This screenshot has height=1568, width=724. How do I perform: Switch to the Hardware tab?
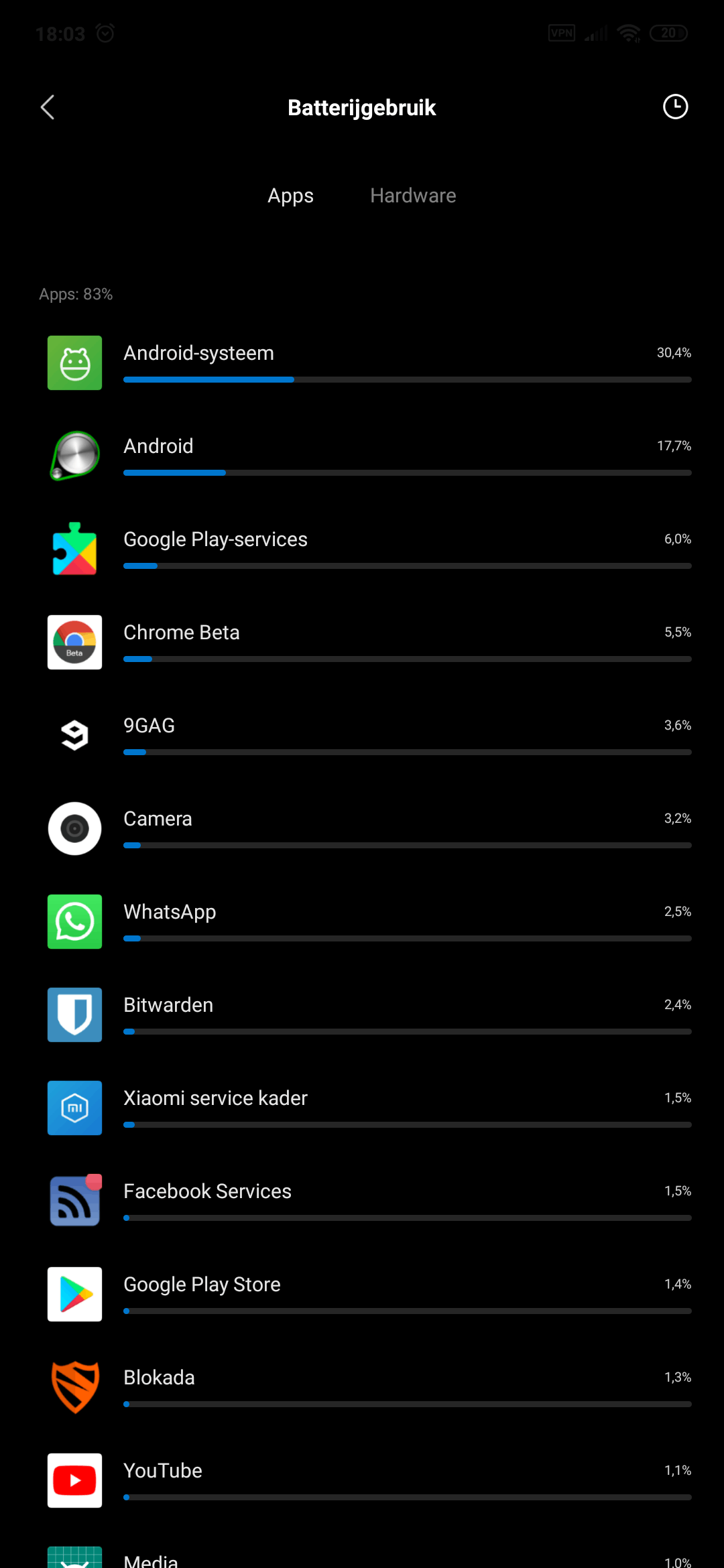pos(413,196)
